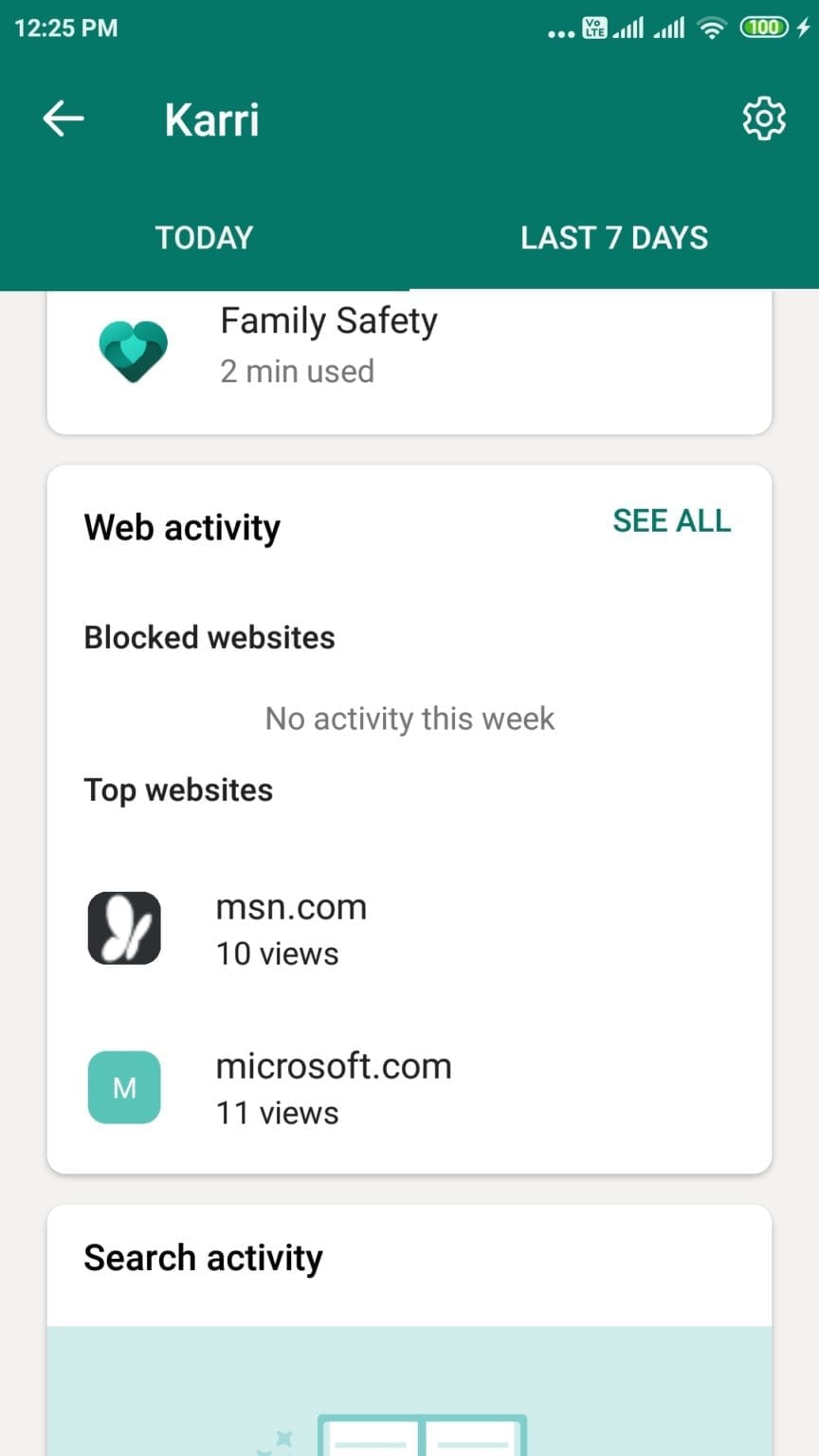Open msn.com website entry
Viewport: 819px width, 1456px height.
click(409, 929)
